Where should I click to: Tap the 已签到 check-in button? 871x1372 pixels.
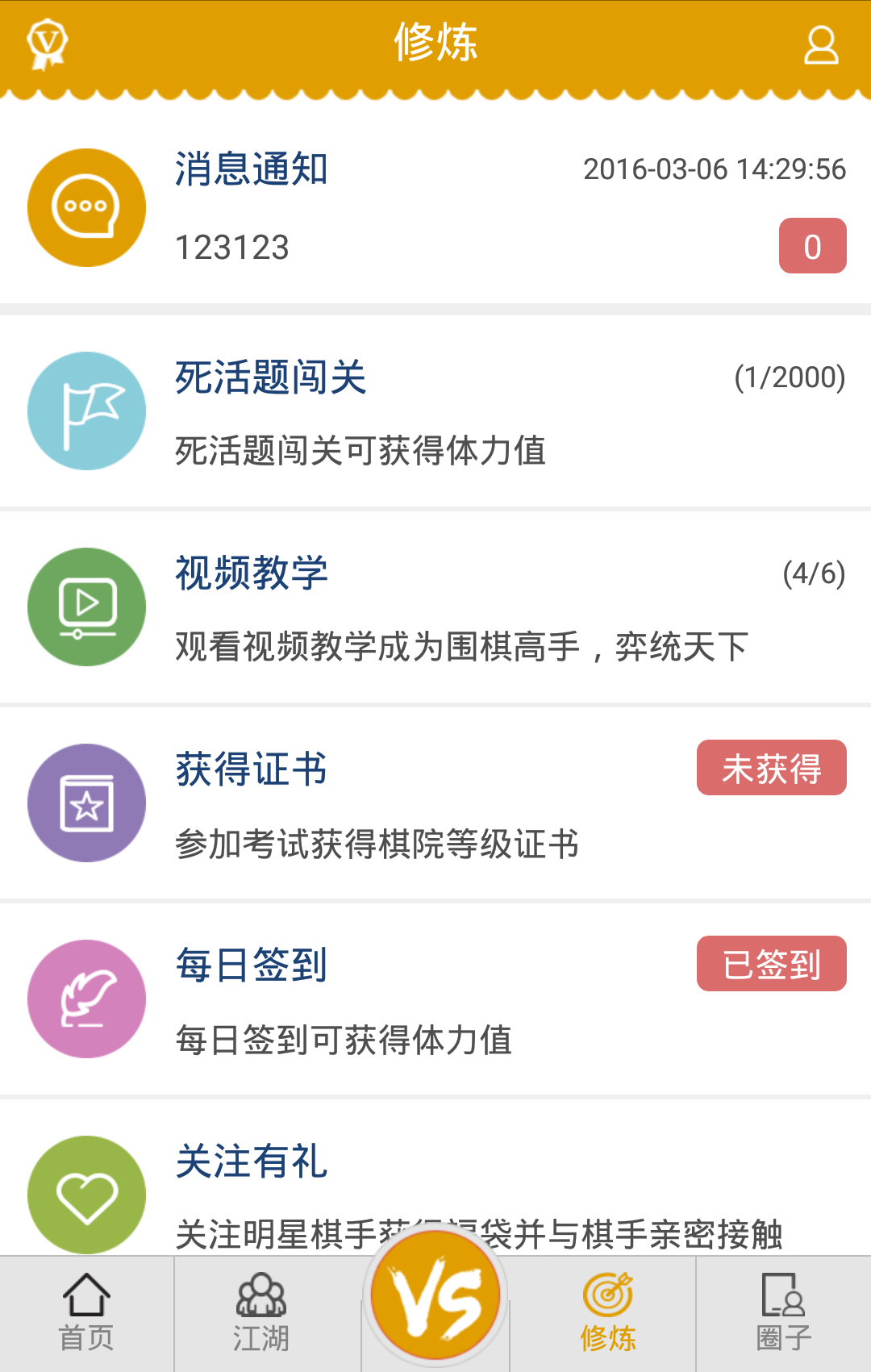pyautogui.click(x=771, y=964)
